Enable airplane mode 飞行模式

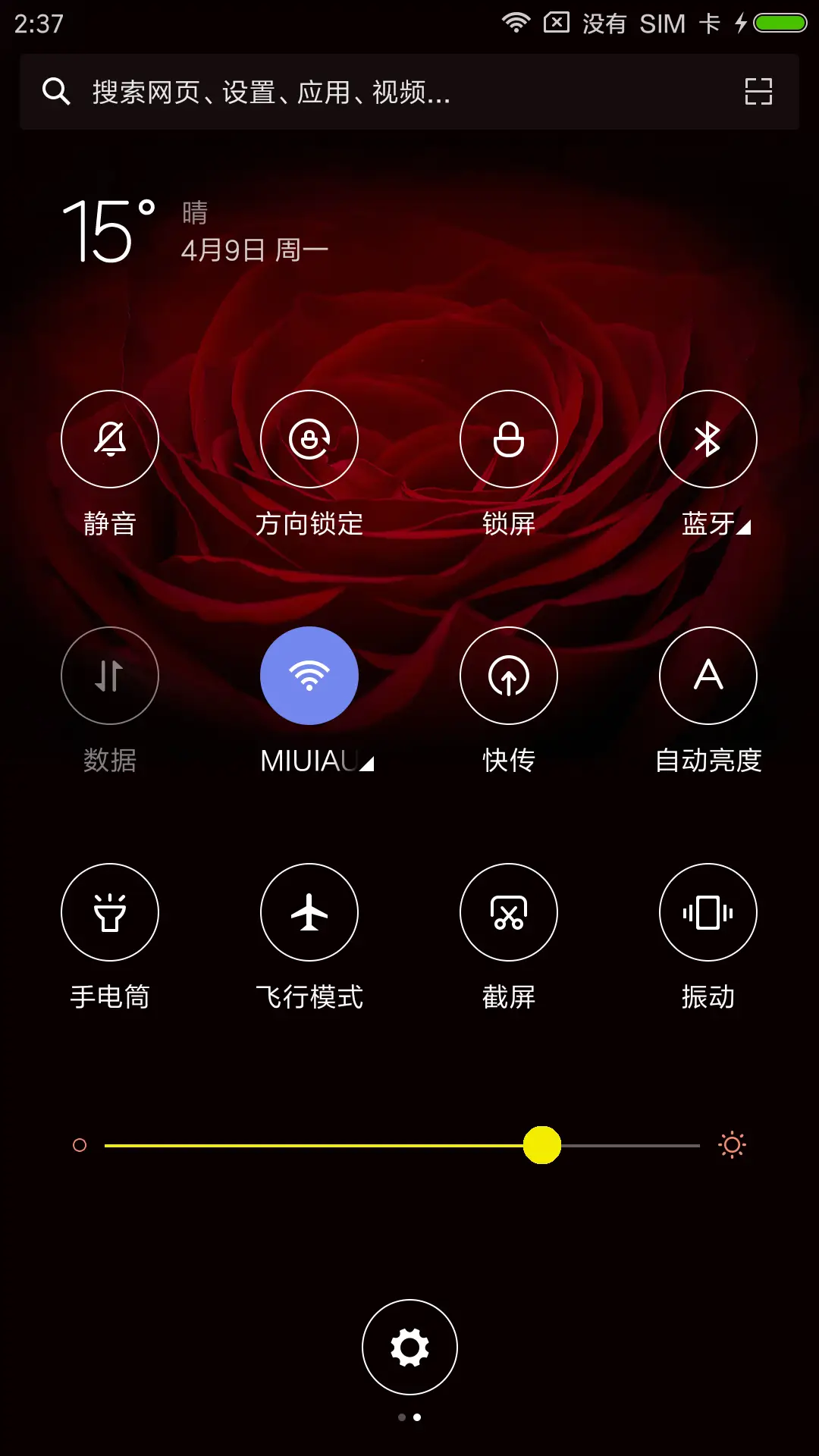click(309, 912)
